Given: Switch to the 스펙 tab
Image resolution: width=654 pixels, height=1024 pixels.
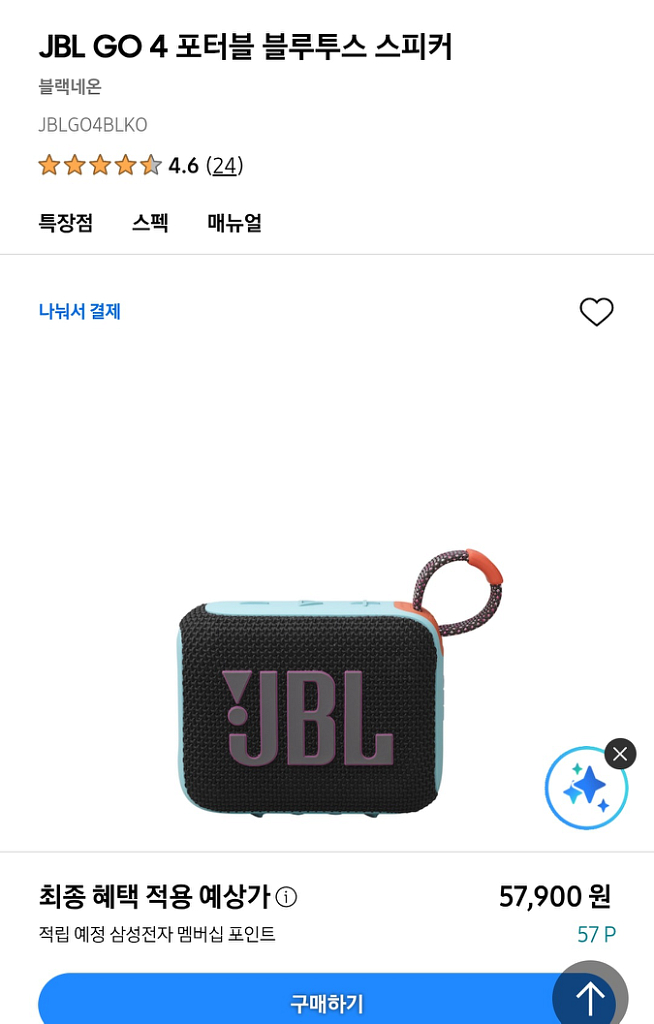Looking at the screenshot, I should pos(150,223).
